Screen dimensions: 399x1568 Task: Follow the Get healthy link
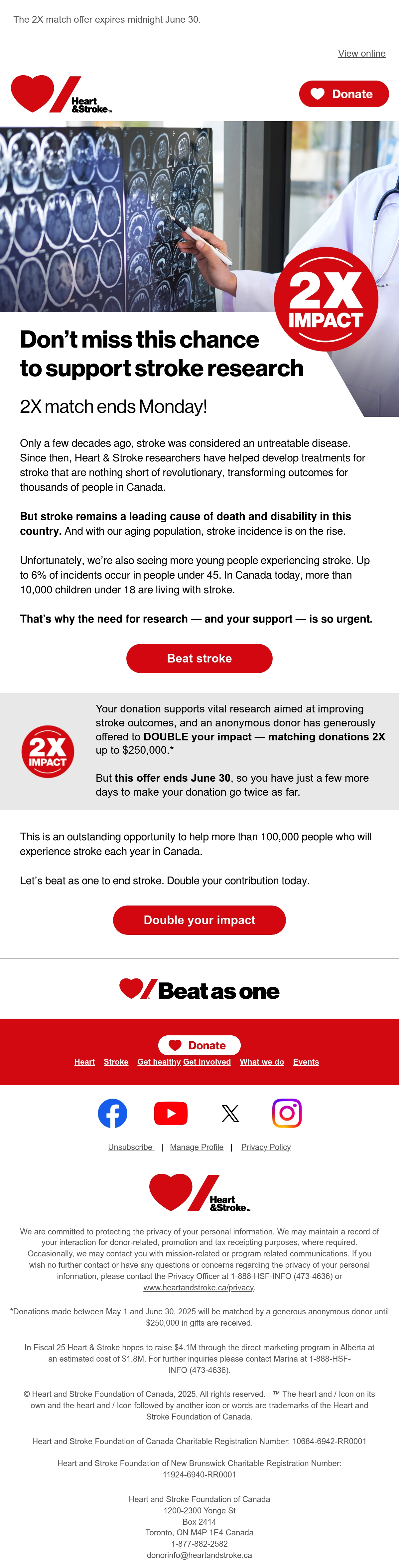tap(159, 1062)
